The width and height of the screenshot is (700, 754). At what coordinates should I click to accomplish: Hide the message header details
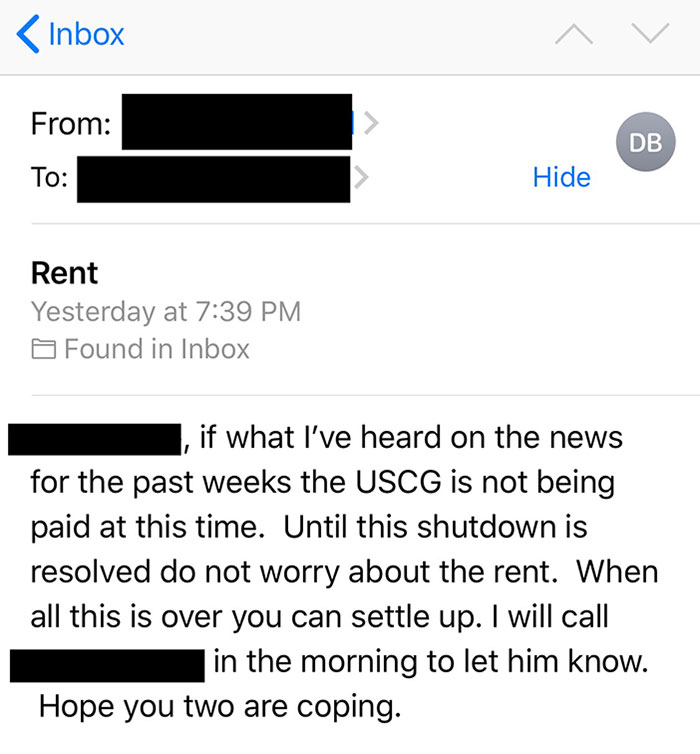click(x=561, y=177)
